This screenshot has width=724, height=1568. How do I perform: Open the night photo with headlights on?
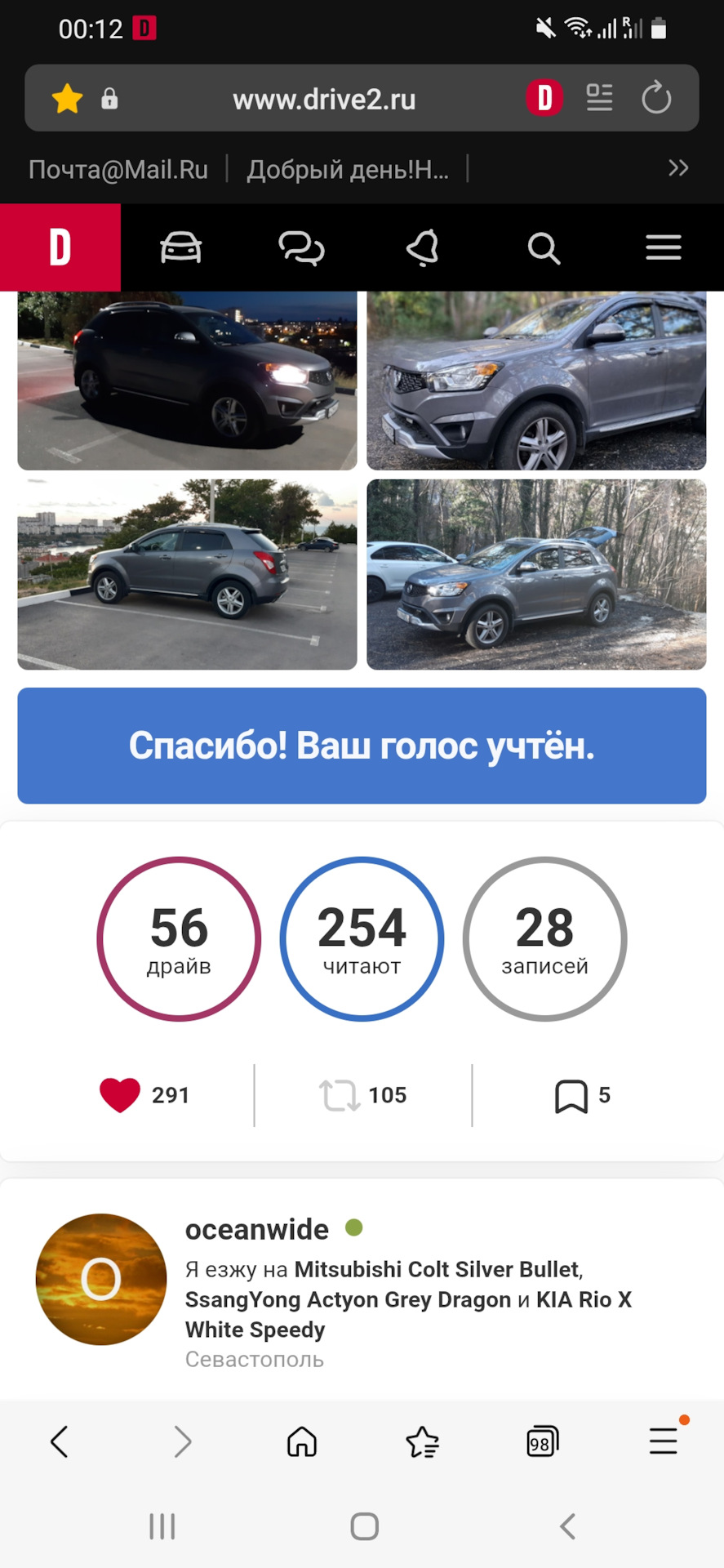[187, 381]
